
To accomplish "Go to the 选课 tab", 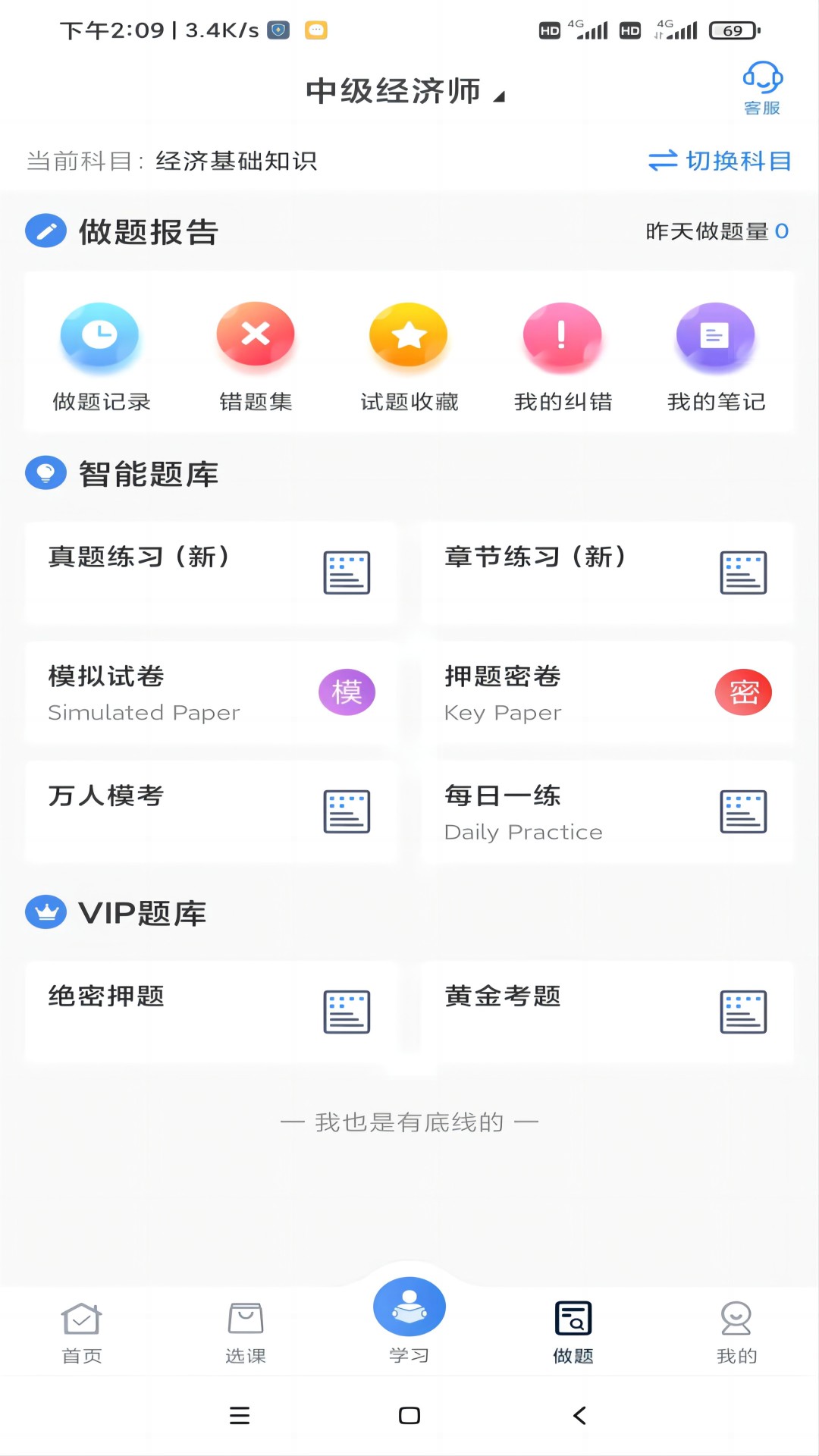I will [246, 1332].
